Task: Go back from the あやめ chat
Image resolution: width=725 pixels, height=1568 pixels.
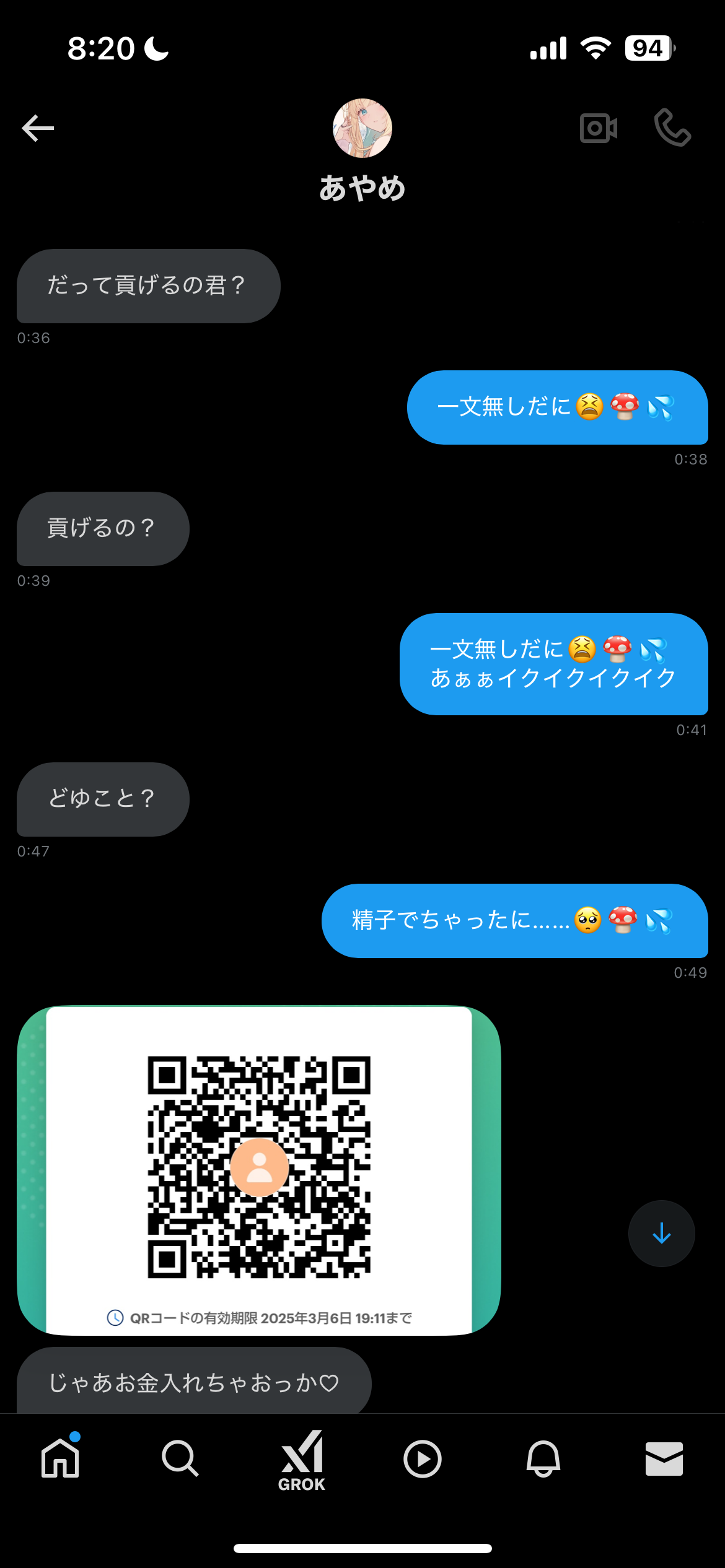Action: point(38,128)
